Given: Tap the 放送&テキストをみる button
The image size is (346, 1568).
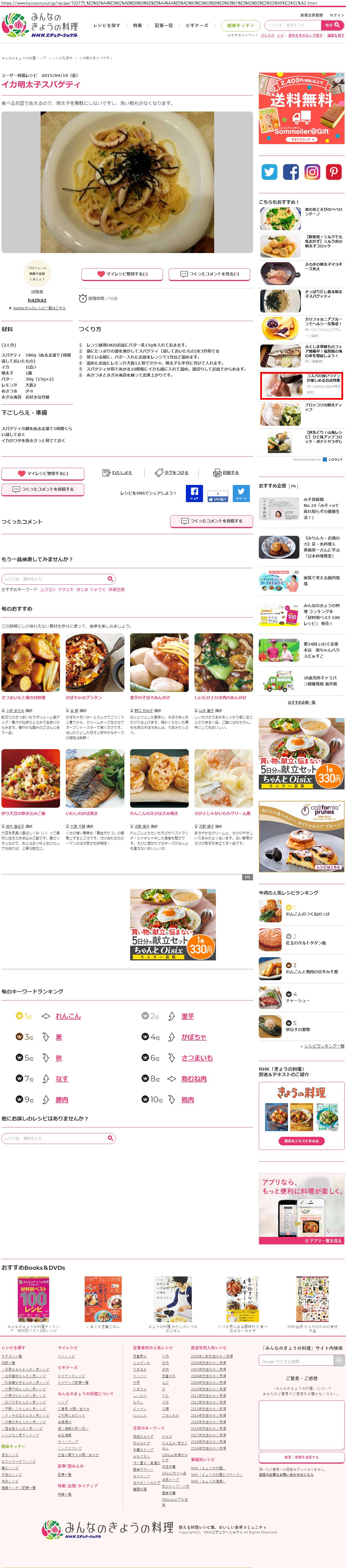Looking at the screenshot, I should pyautogui.click(x=301, y=1141).
